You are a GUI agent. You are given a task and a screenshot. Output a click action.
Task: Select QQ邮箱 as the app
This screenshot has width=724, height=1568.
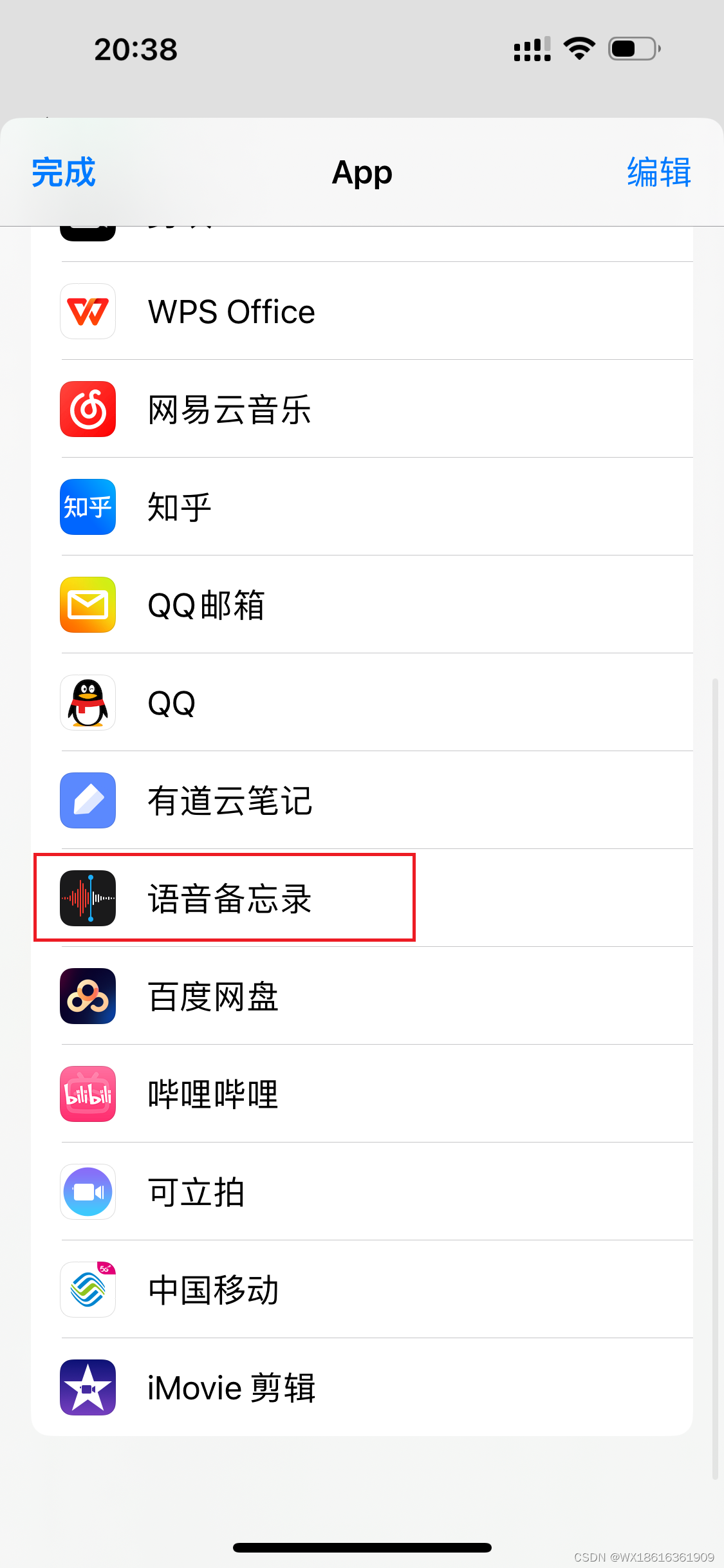362,604
